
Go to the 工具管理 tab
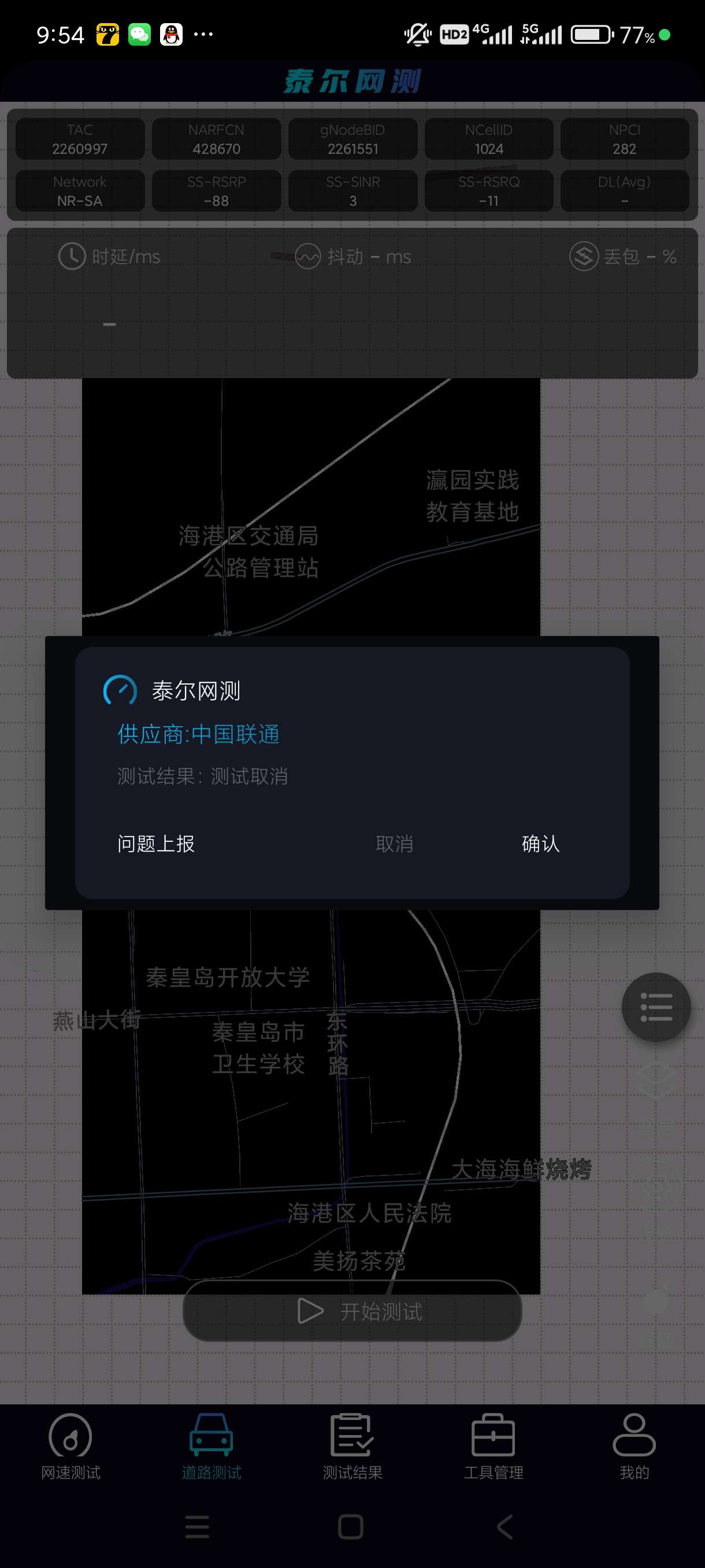pos(493,1446)
